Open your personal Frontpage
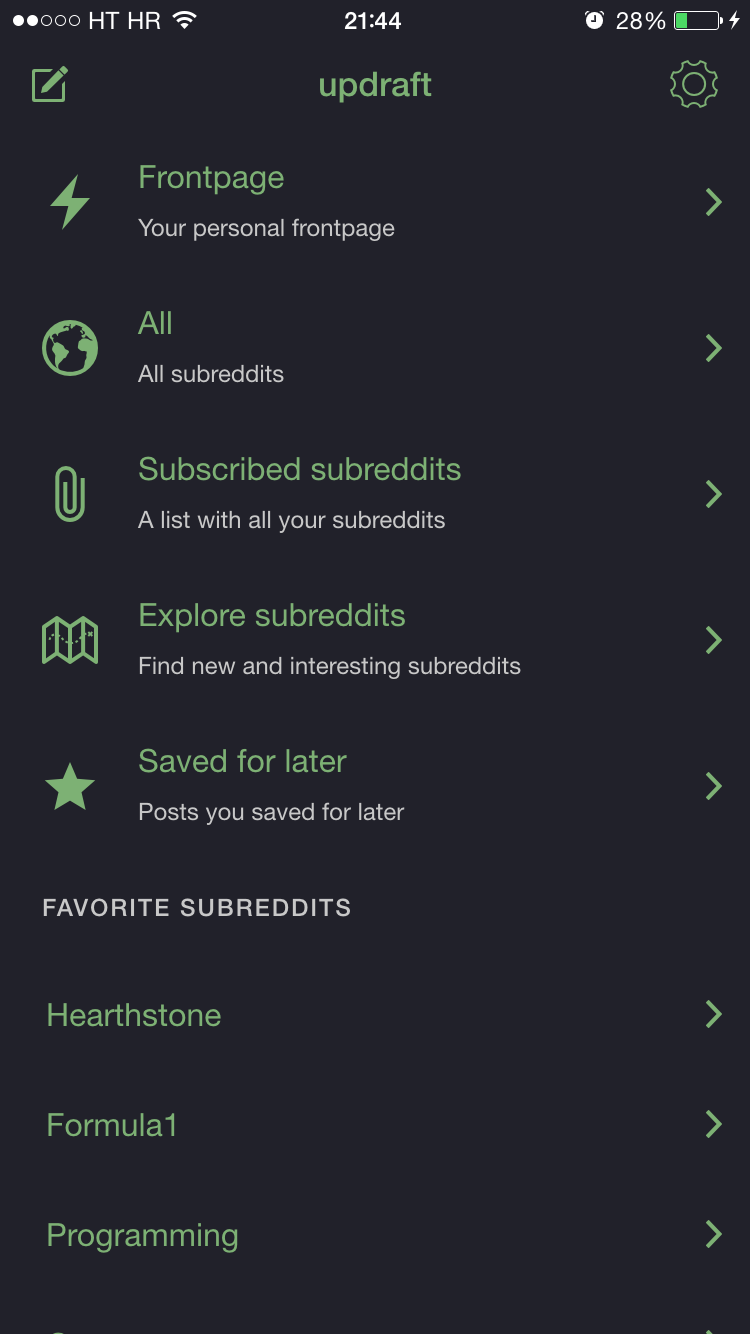 tap(375, 202)
